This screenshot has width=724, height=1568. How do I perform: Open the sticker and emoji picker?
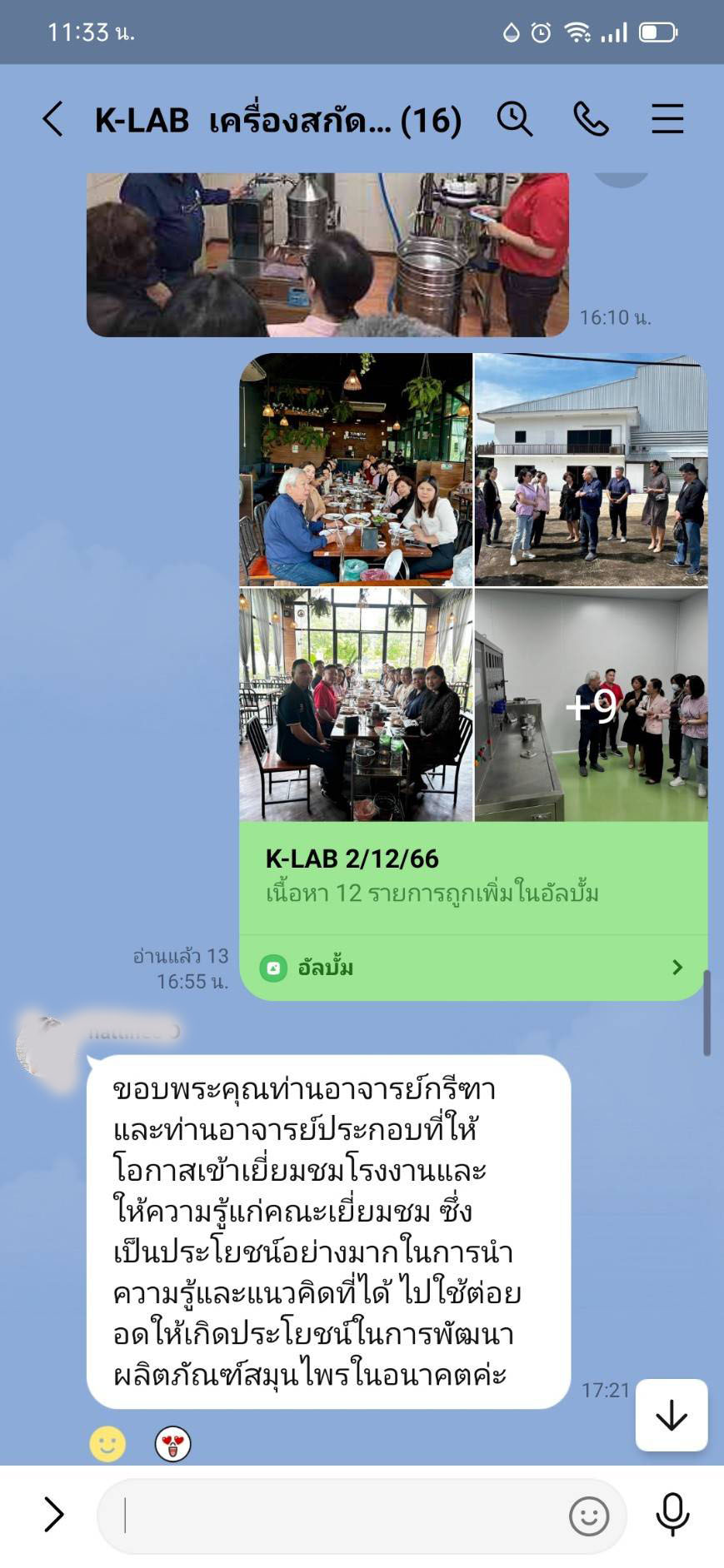pyautogui.click(x=589, y=1516)
